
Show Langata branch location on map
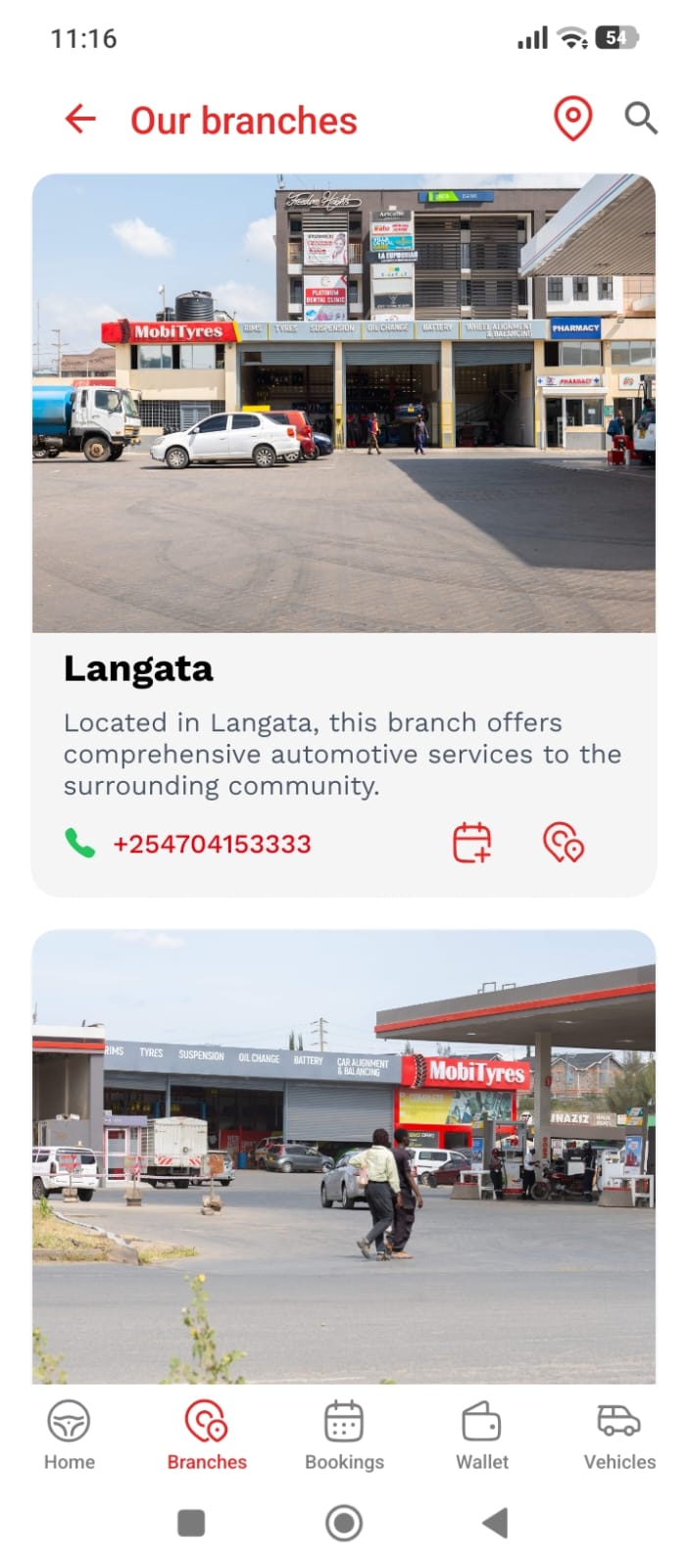point(564,843)
